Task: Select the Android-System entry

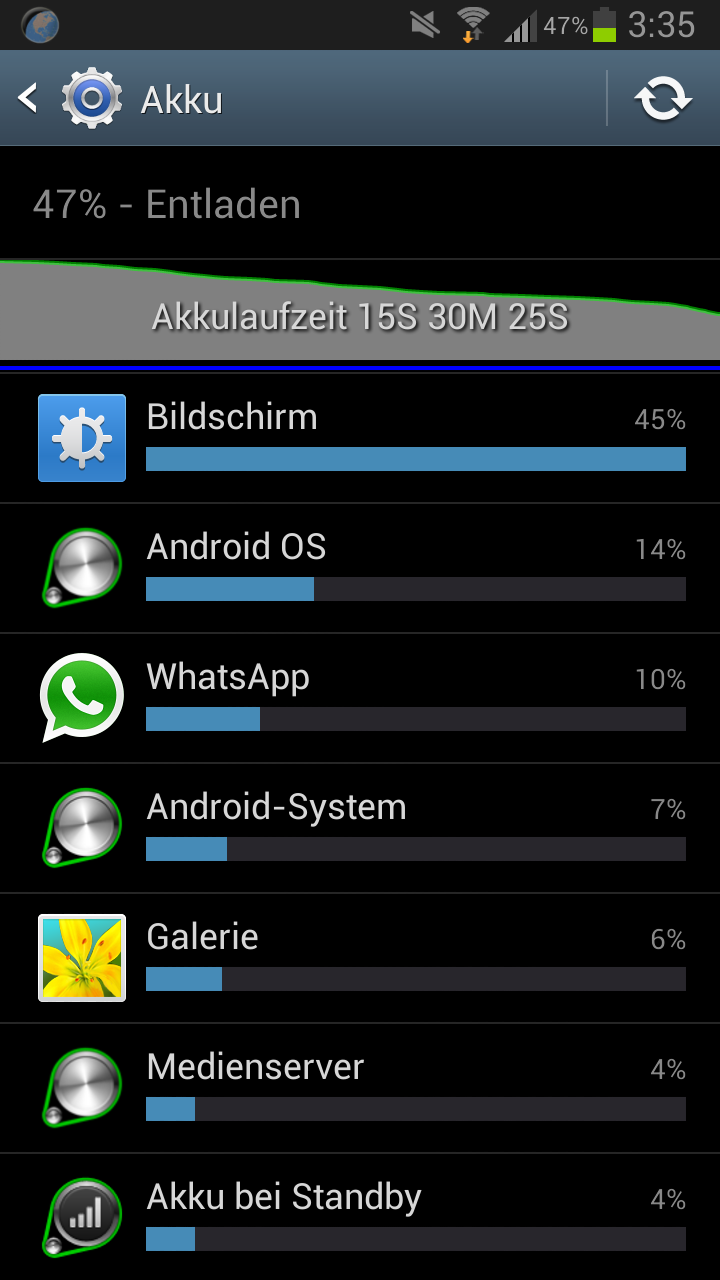Action: 360,828
